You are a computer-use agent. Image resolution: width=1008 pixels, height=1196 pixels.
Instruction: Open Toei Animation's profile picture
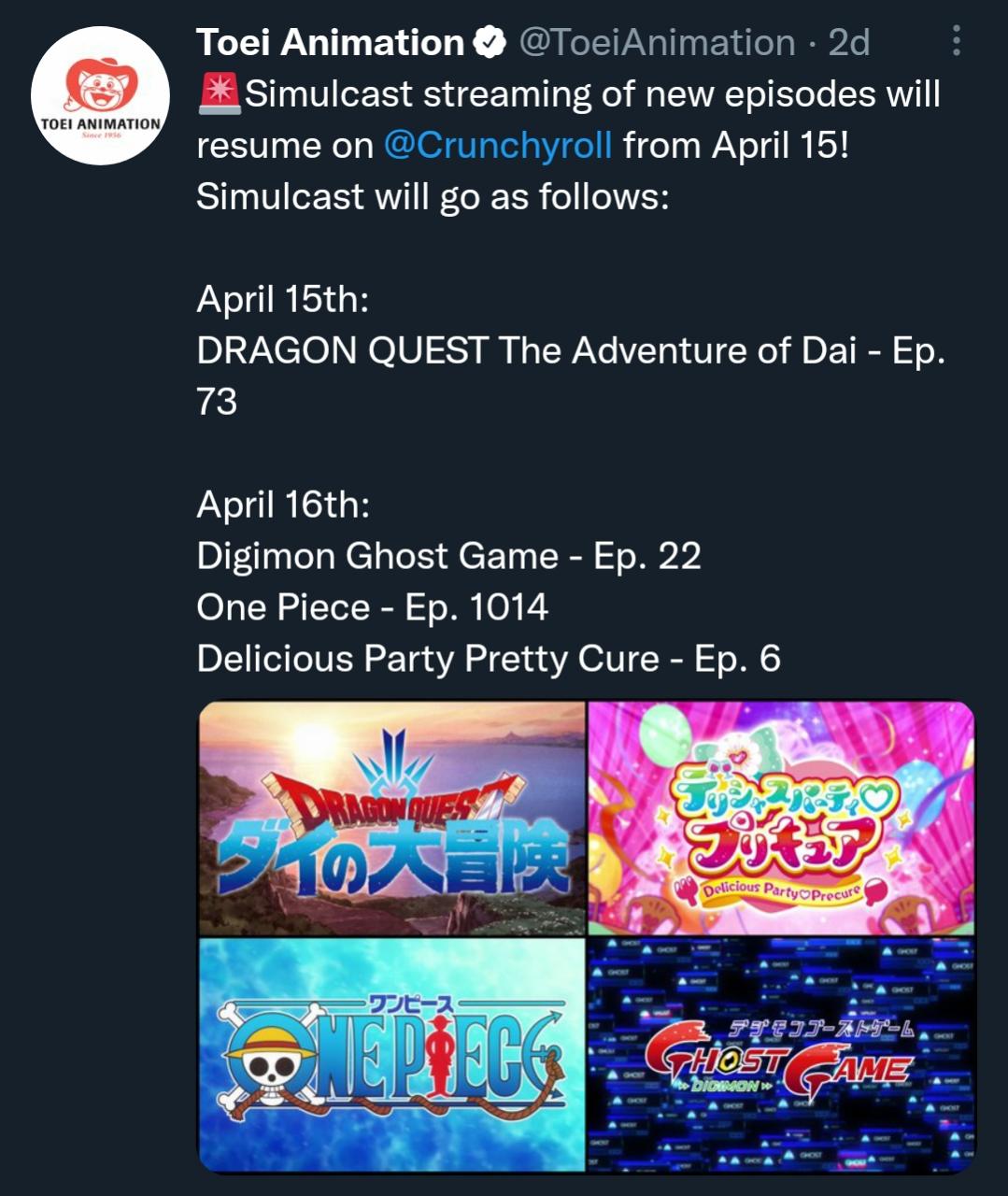(100, 95)
